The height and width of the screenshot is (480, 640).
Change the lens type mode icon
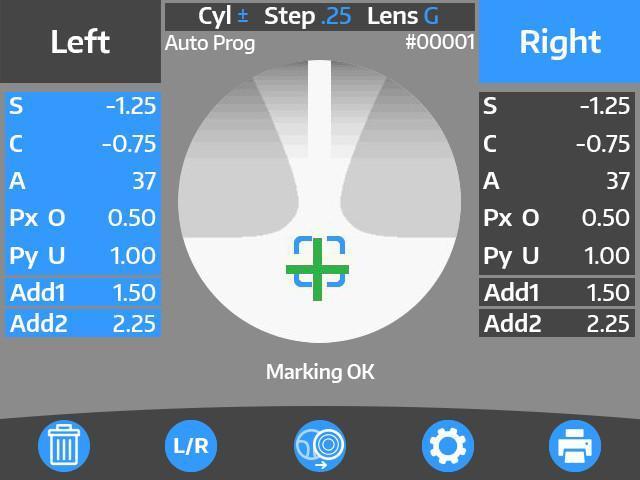[x=320, y=445]
